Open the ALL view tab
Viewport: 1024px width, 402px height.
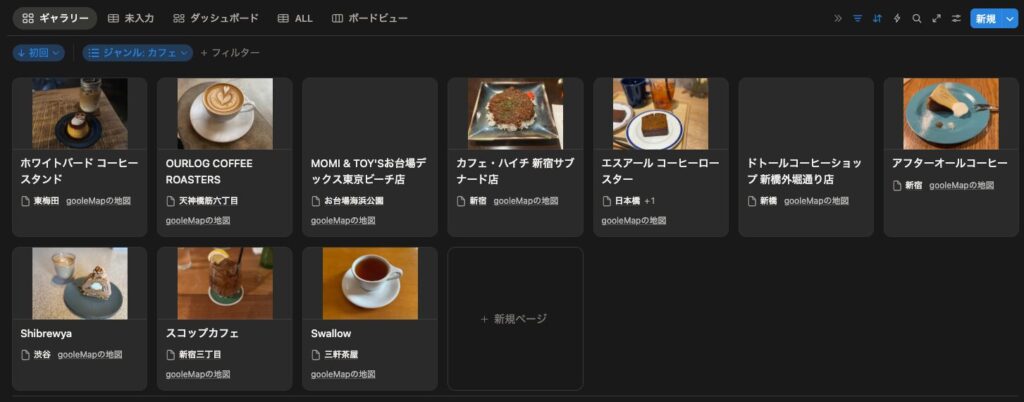(295, 18)
